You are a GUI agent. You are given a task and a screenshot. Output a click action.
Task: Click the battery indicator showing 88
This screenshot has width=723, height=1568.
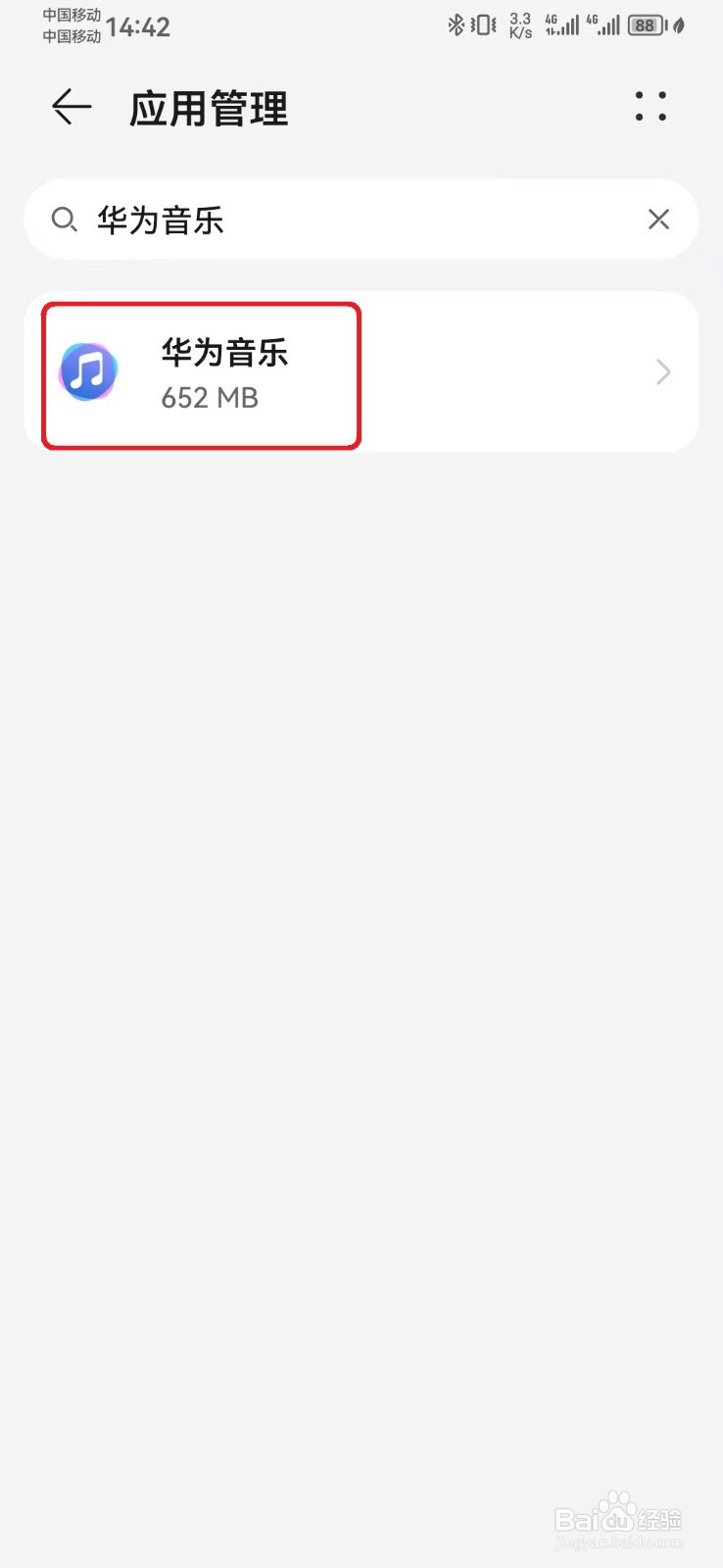point(646,25)
